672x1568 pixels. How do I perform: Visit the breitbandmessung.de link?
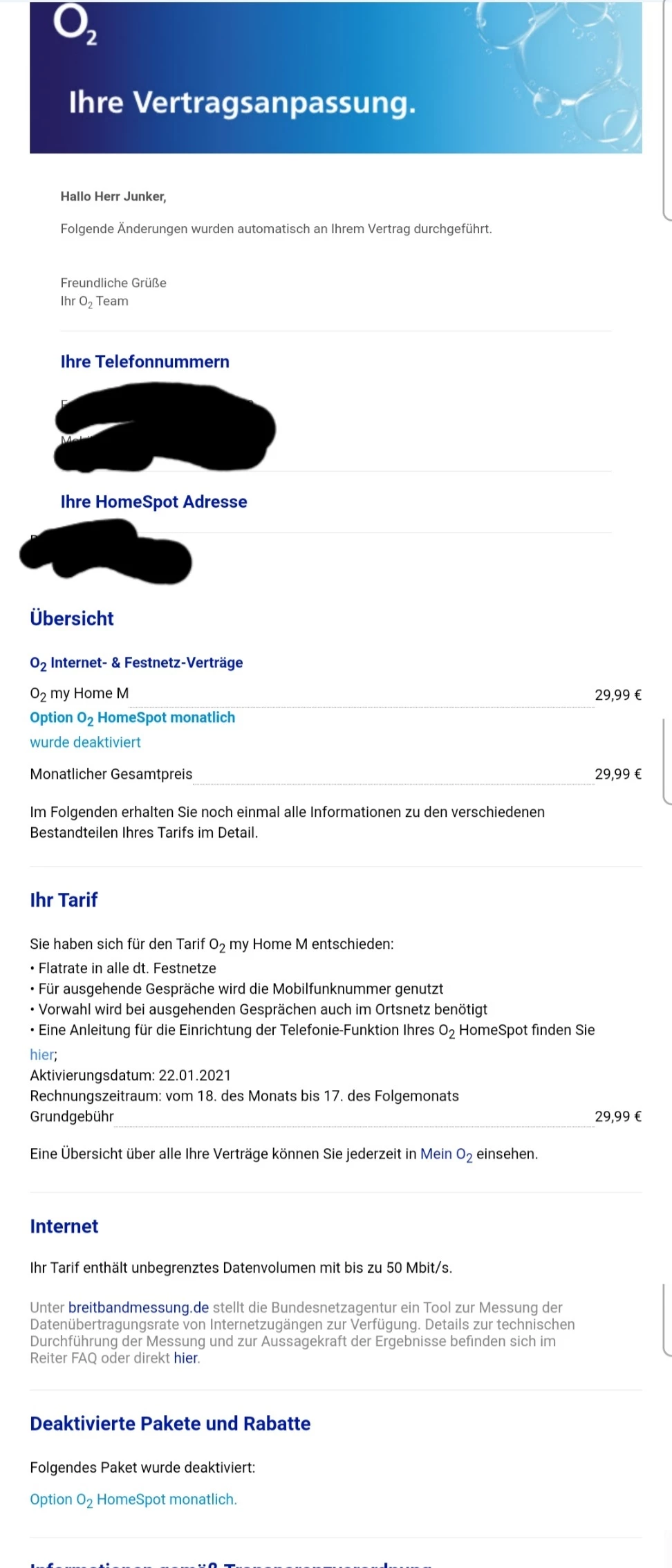138,1307
